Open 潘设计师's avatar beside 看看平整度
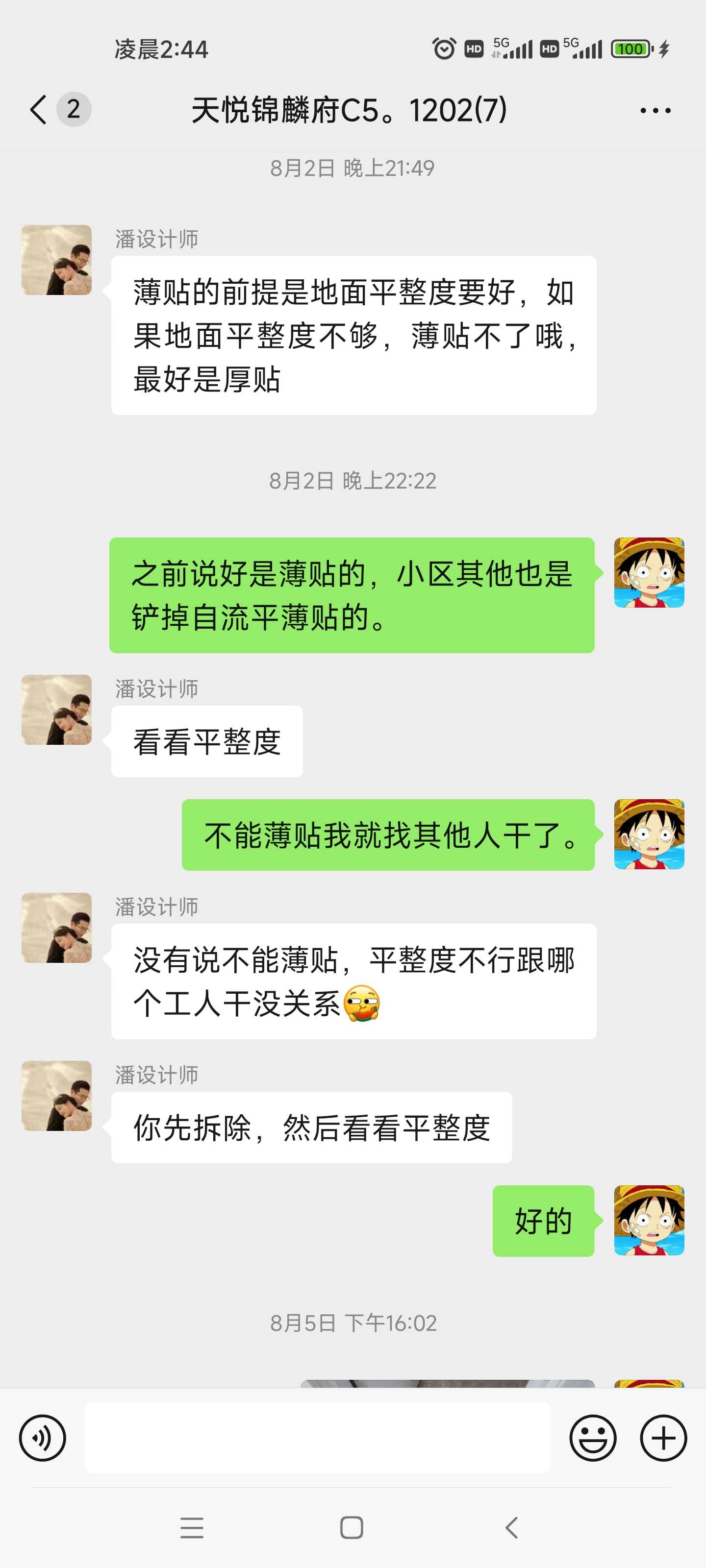Viewport: 706px width, 1568px height. pos(57,710)
